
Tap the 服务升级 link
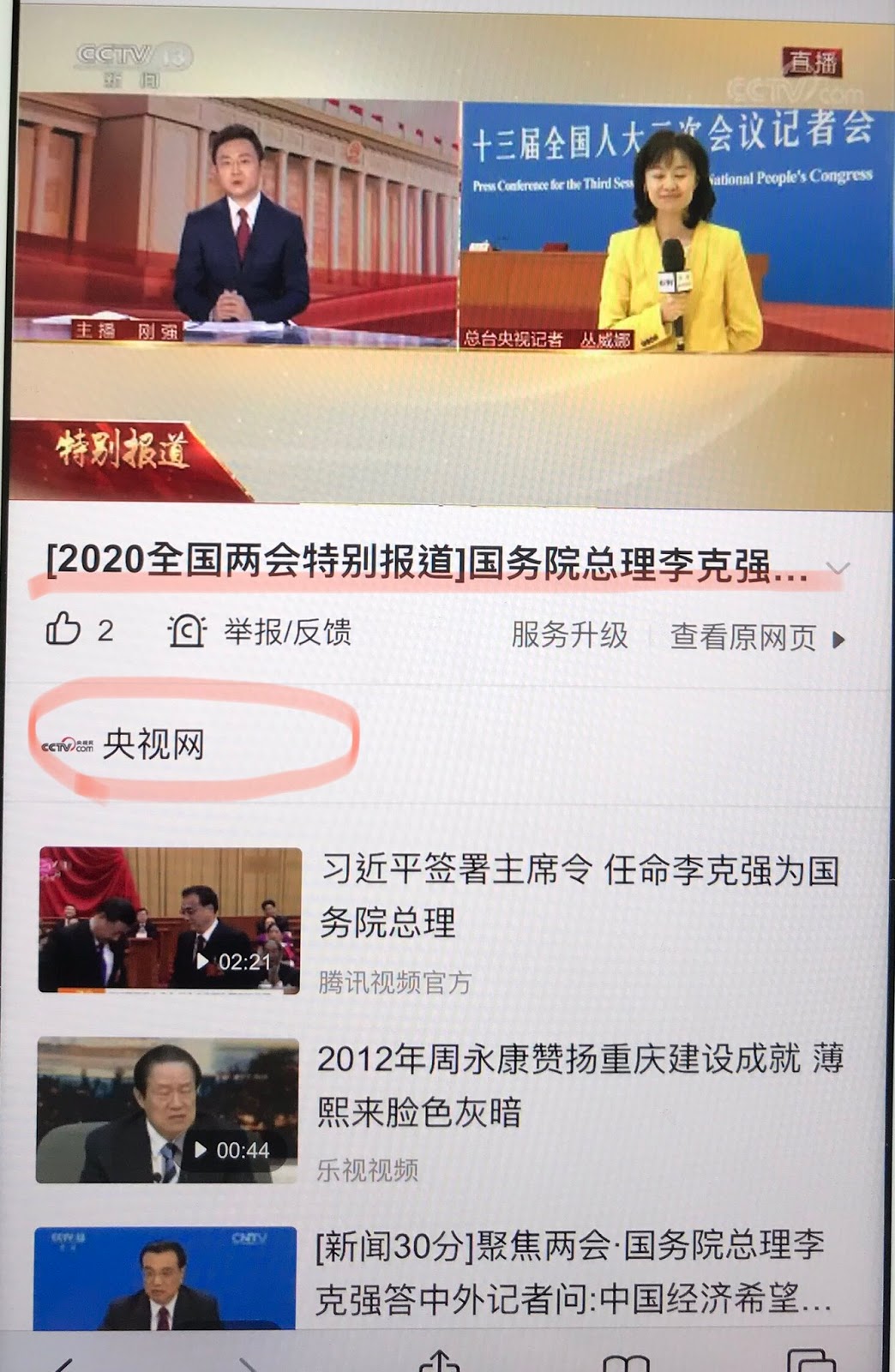(x=569, y=635)
